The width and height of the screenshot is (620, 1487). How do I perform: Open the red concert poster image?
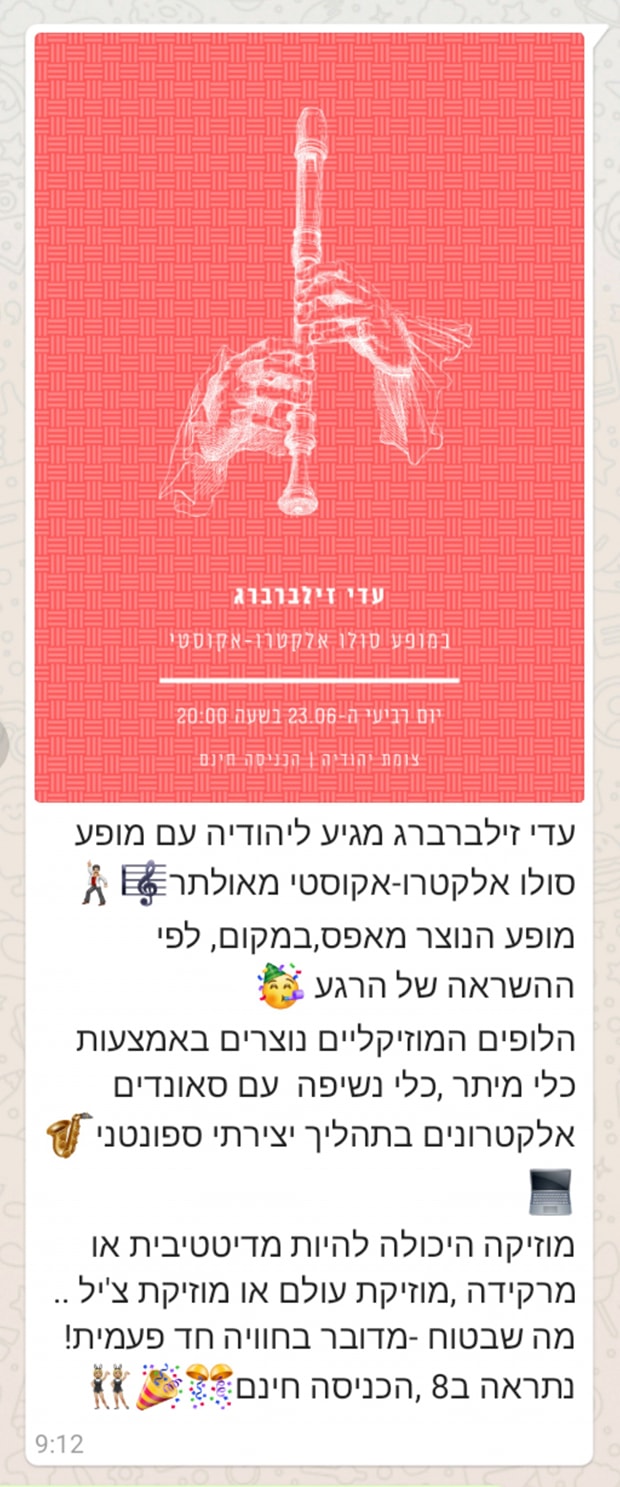click(309, 417)
